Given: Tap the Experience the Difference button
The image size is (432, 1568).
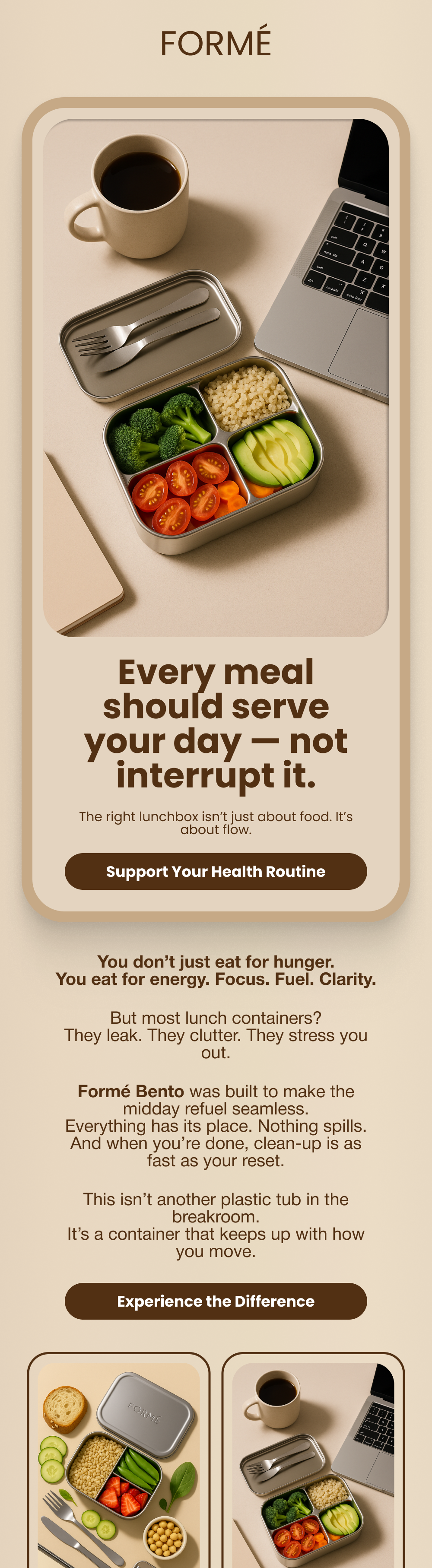Looking at the screenshot, I should [x=216, y=1301].
